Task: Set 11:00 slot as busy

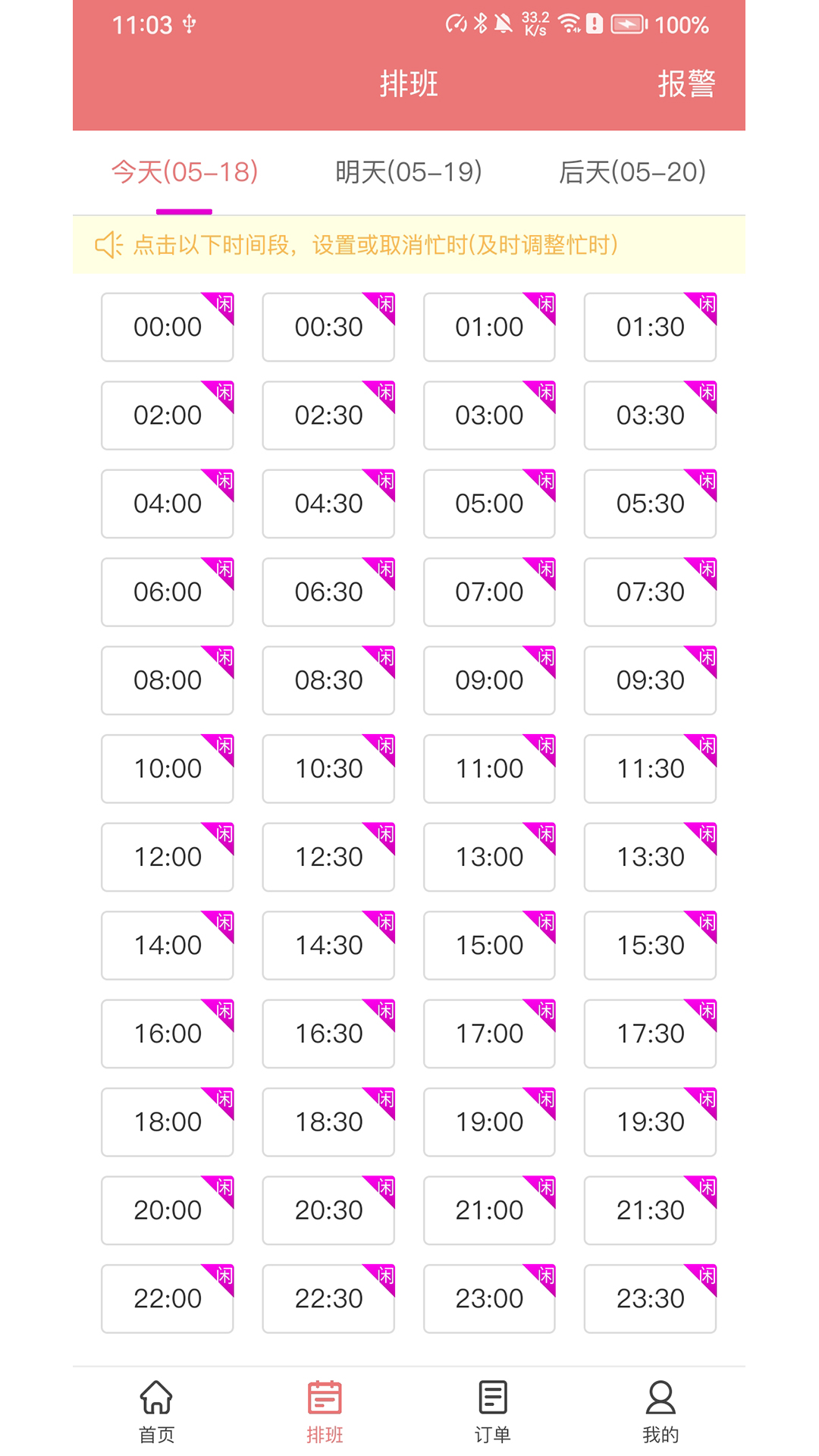Action: pos(489,769)
